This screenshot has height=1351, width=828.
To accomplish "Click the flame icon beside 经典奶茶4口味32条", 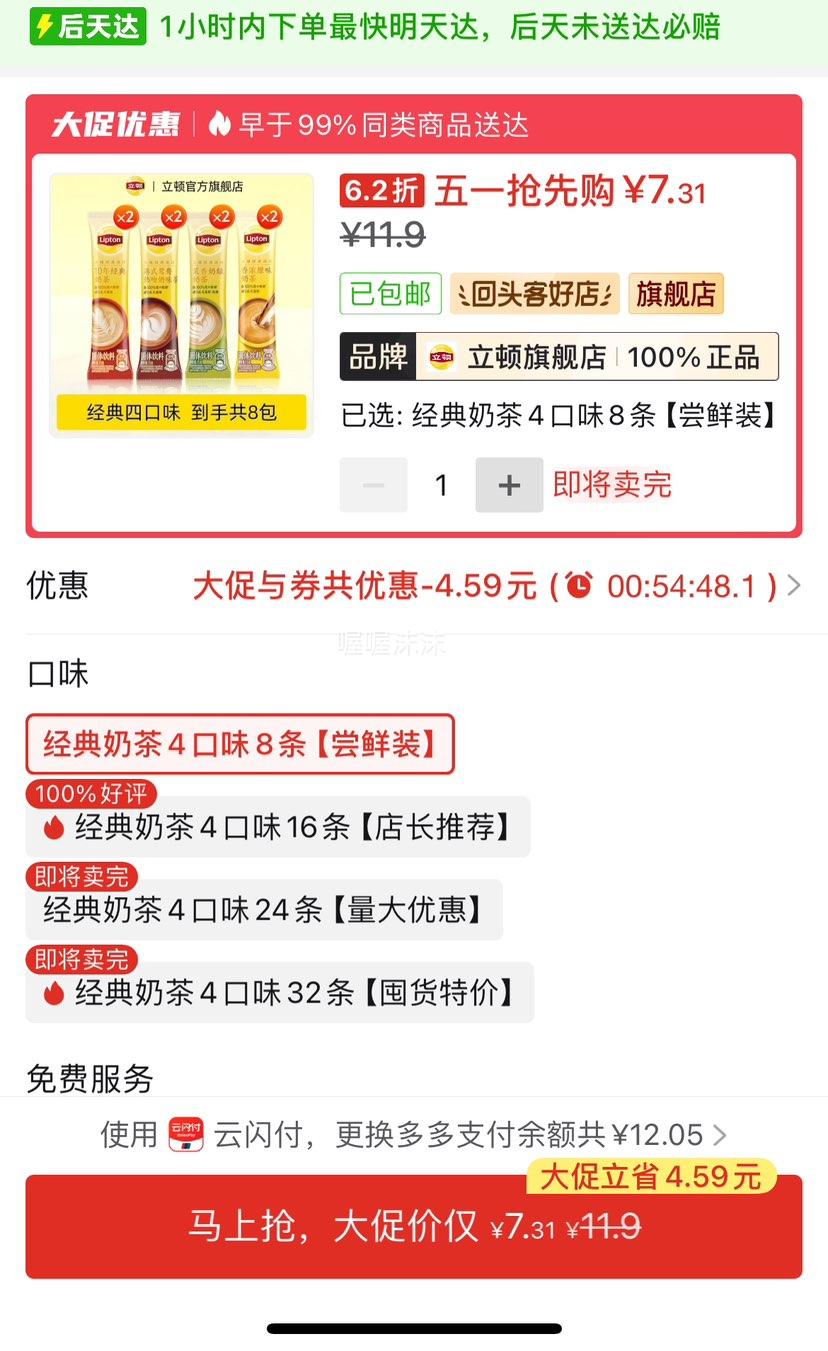I will (x=52, y=992).
